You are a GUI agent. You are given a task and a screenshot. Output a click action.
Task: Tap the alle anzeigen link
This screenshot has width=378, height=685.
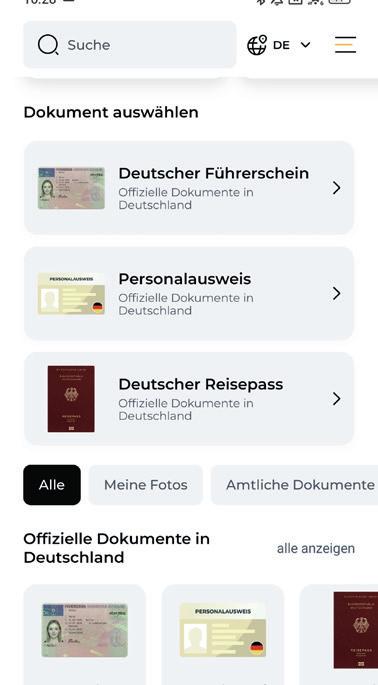[316, 548]
